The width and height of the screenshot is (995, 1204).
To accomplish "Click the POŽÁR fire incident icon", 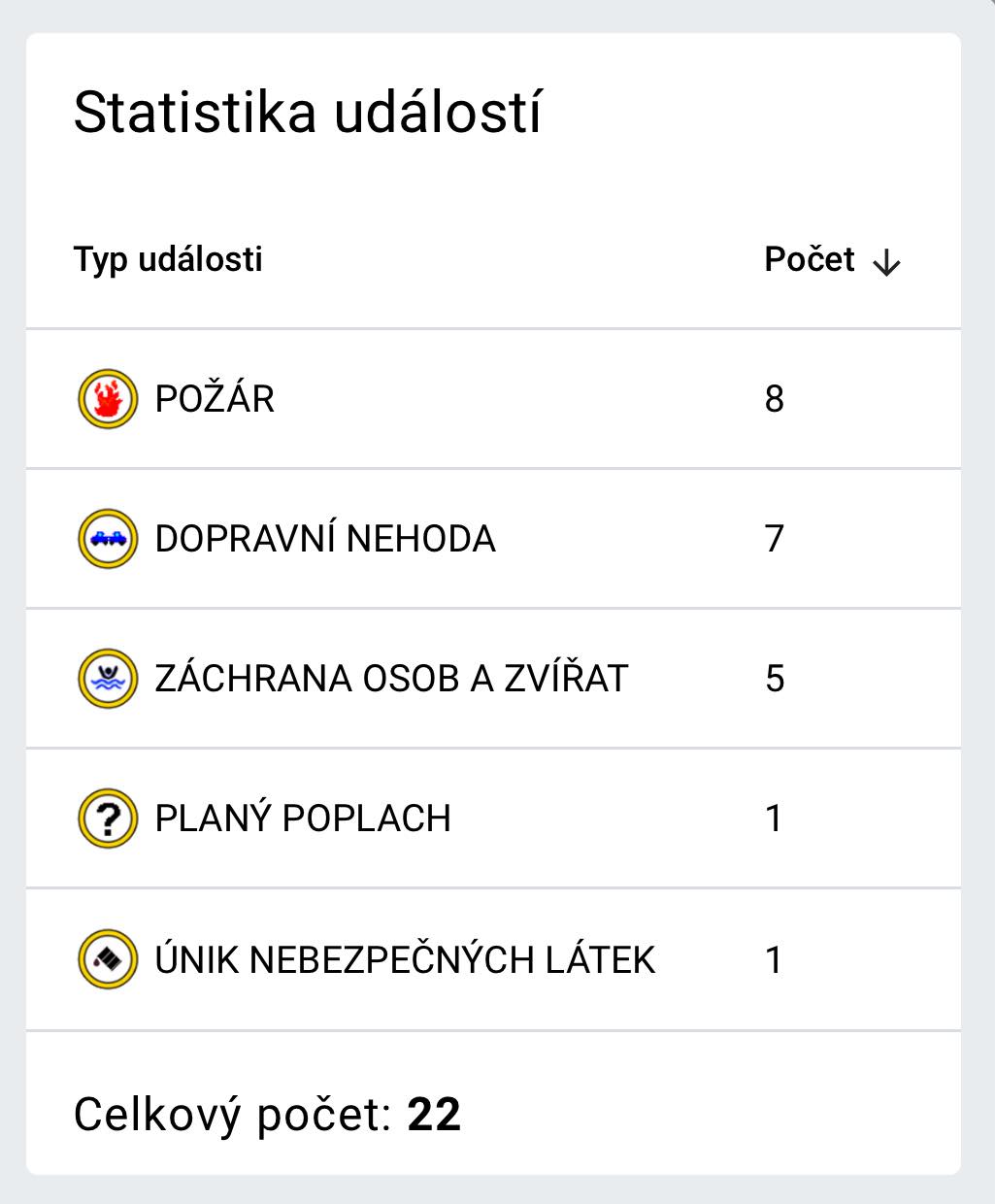I will [x=107, y=399].
